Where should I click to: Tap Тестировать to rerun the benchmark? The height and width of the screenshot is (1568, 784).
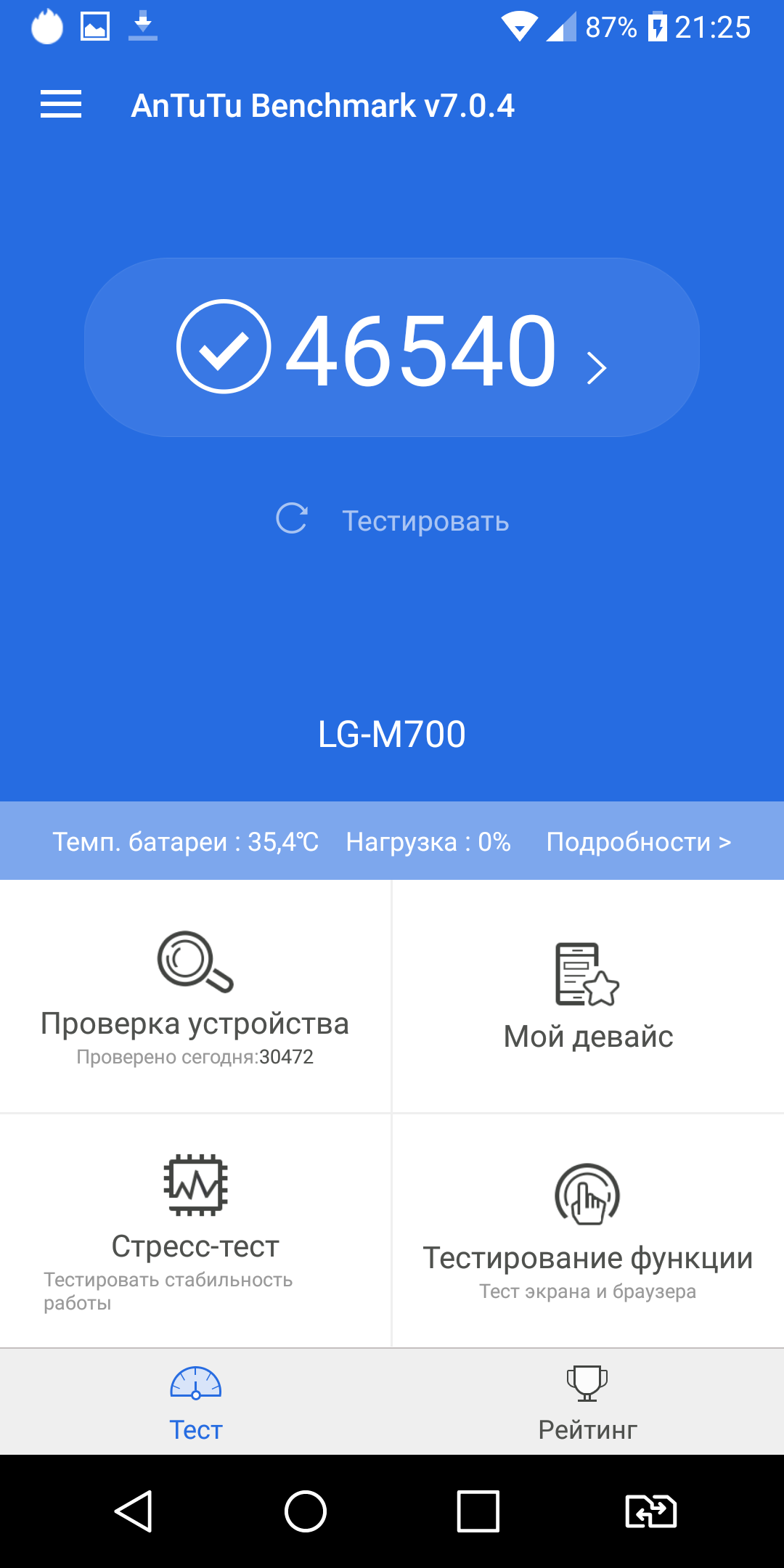393,520
